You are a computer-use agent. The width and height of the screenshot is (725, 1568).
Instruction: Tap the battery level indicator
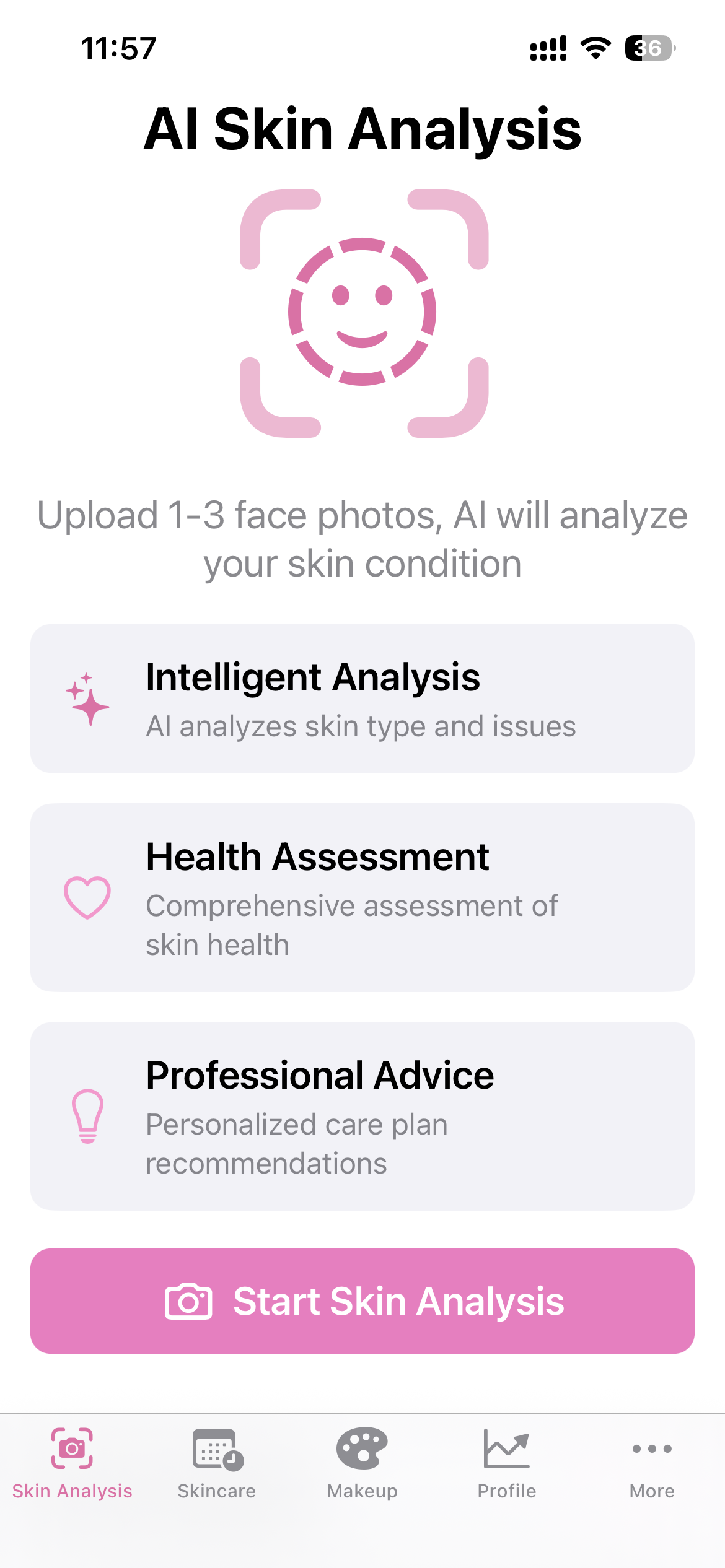[x=648, y=48]
